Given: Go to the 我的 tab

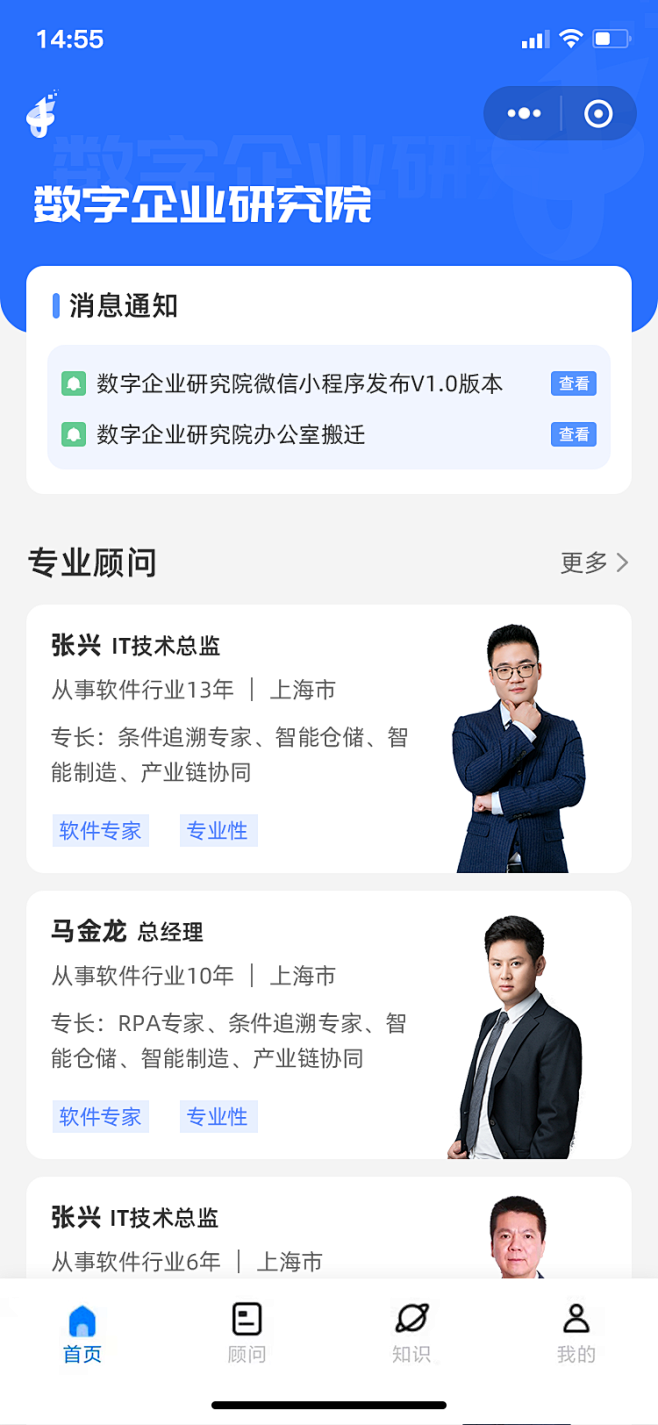Looking at the screenshot, I should (x=575, y=1333).
